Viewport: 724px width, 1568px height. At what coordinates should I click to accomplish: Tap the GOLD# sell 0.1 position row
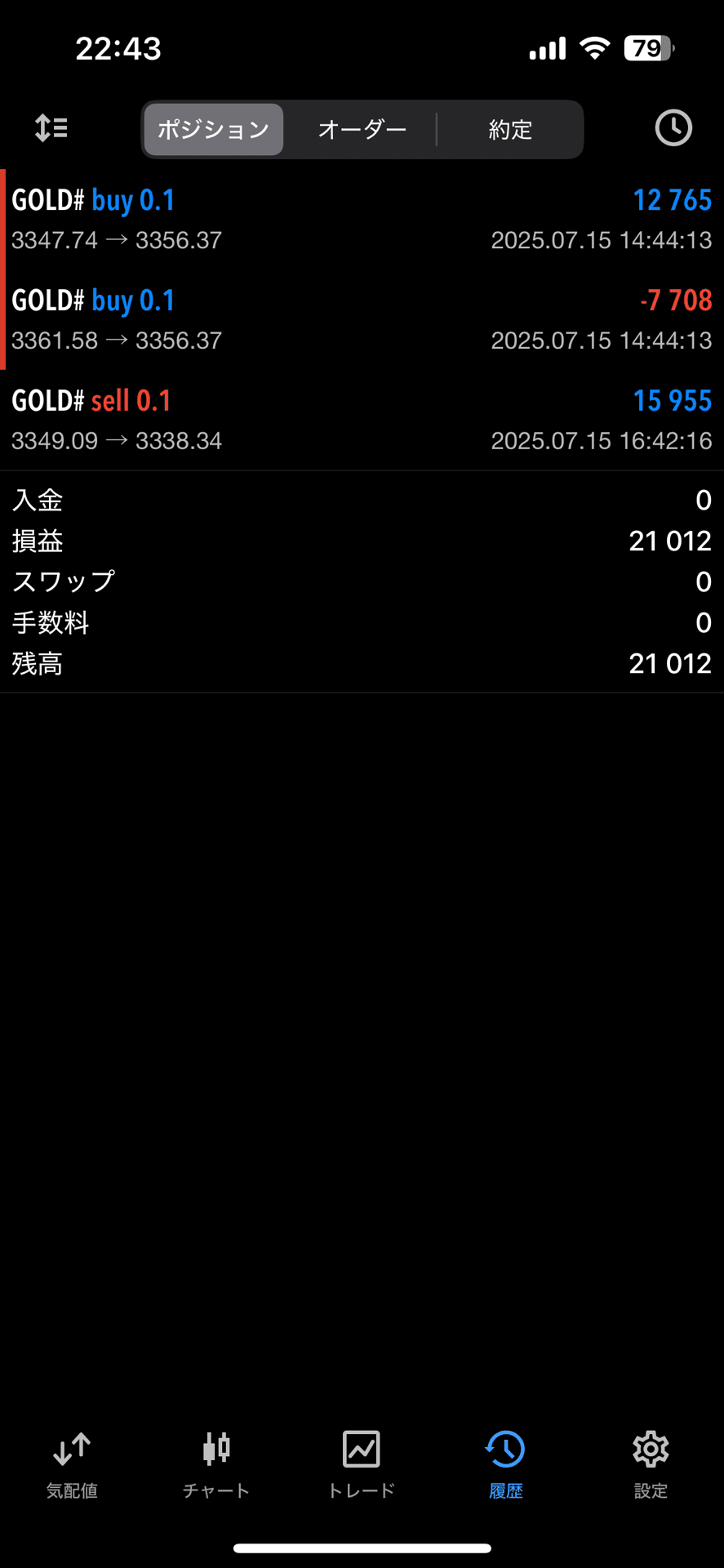coord(362,420)
